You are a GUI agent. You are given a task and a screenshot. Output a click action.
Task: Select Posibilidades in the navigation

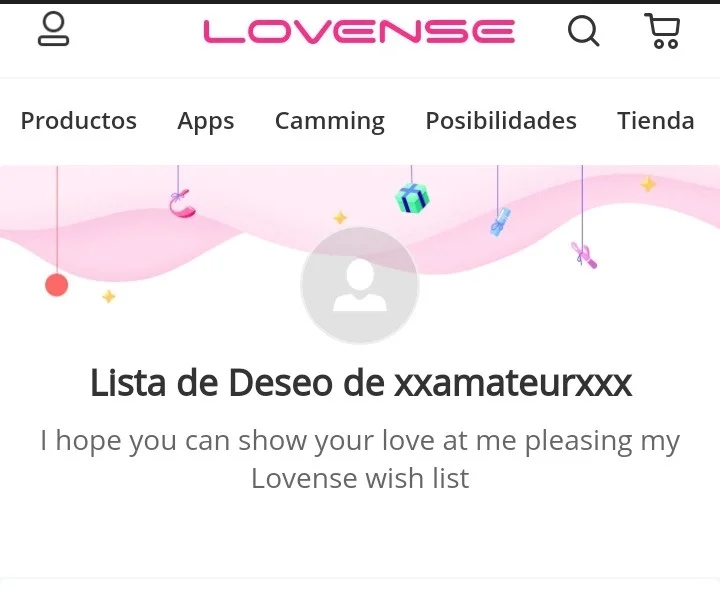pos(501,121)
